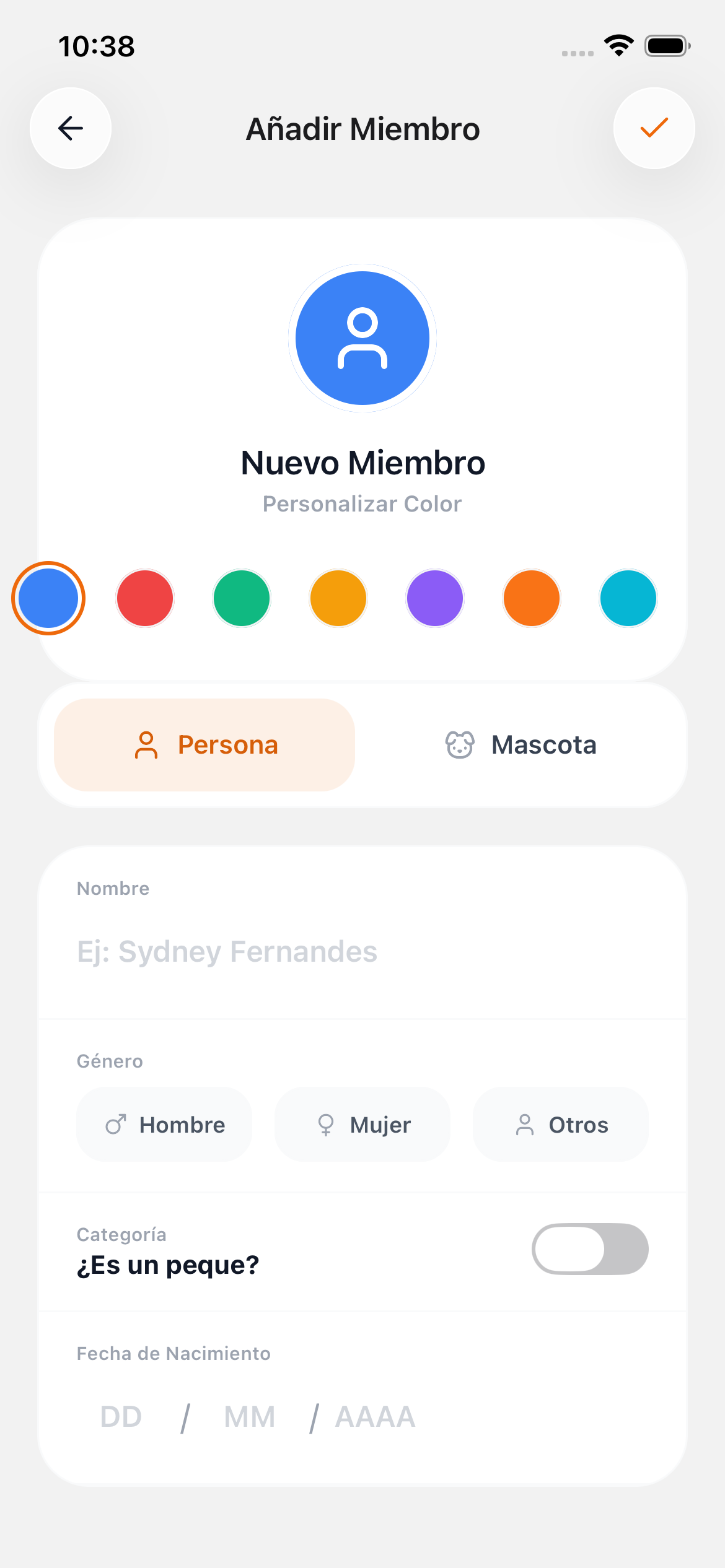Choose the red color option
Viewport: 725px width, 1568px height.
[x=145, y=598]
